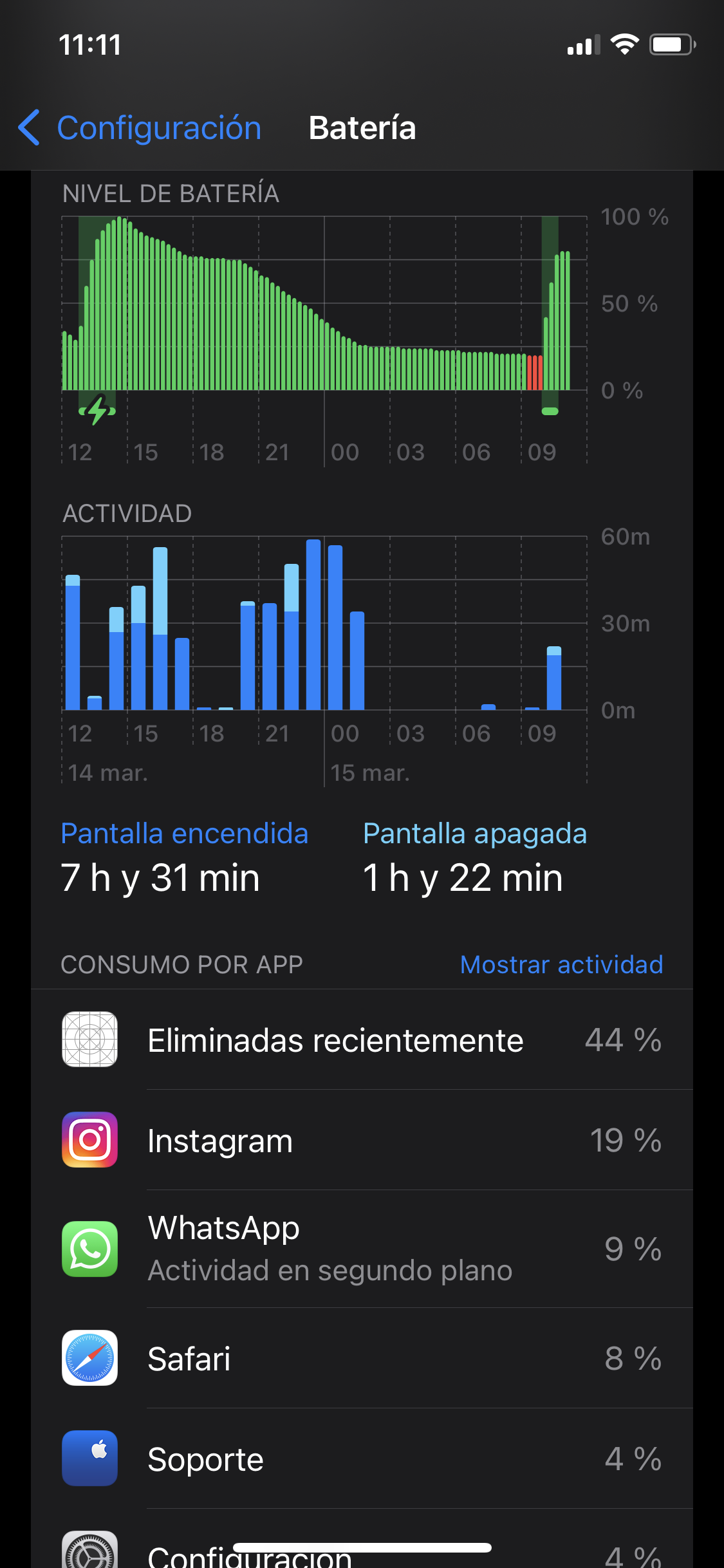Viewport: 724px width, 1568px height.
Task: Tap the Soporte app row
Action: pos(362,1459)
